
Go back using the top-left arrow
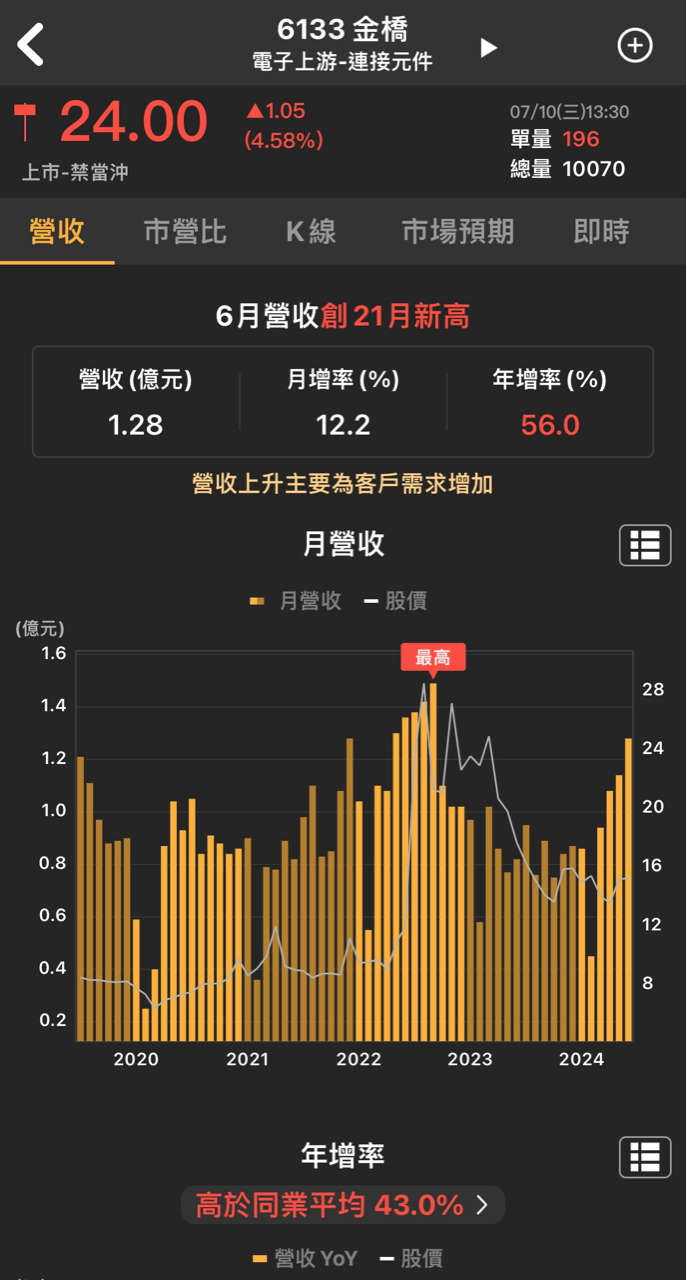[x=31, y=45]
